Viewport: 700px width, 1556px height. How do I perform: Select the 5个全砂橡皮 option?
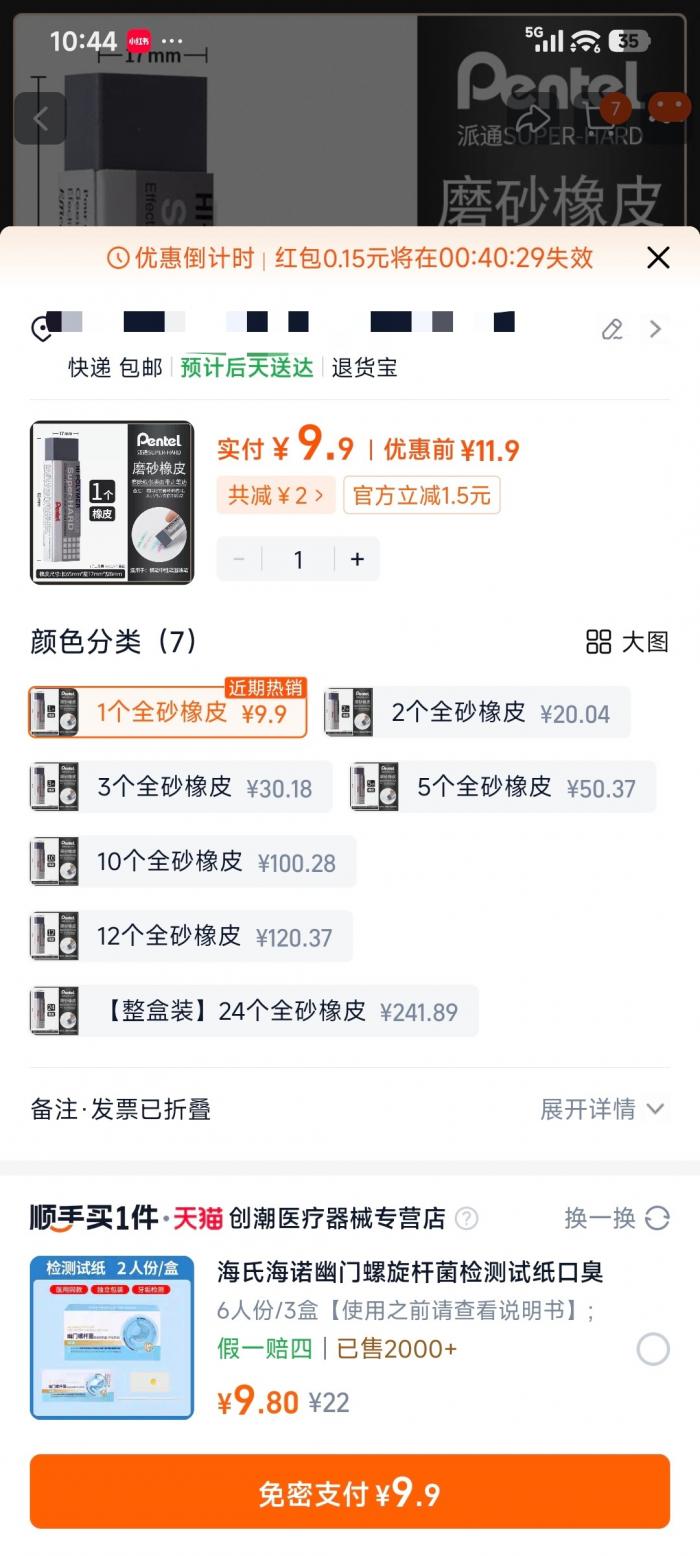[x=502, y=787]
